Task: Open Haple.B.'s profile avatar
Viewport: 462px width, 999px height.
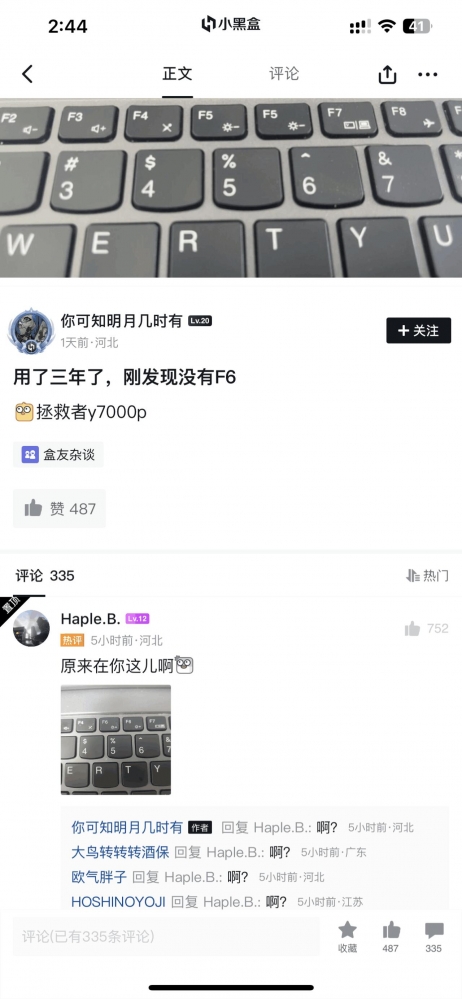Action: [x=31, y=628]
